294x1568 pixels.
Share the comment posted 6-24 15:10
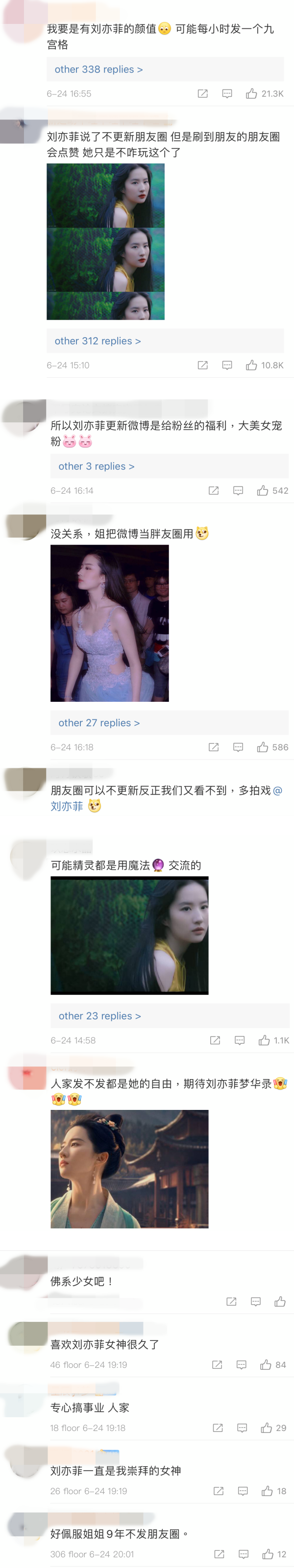[202, 365]
